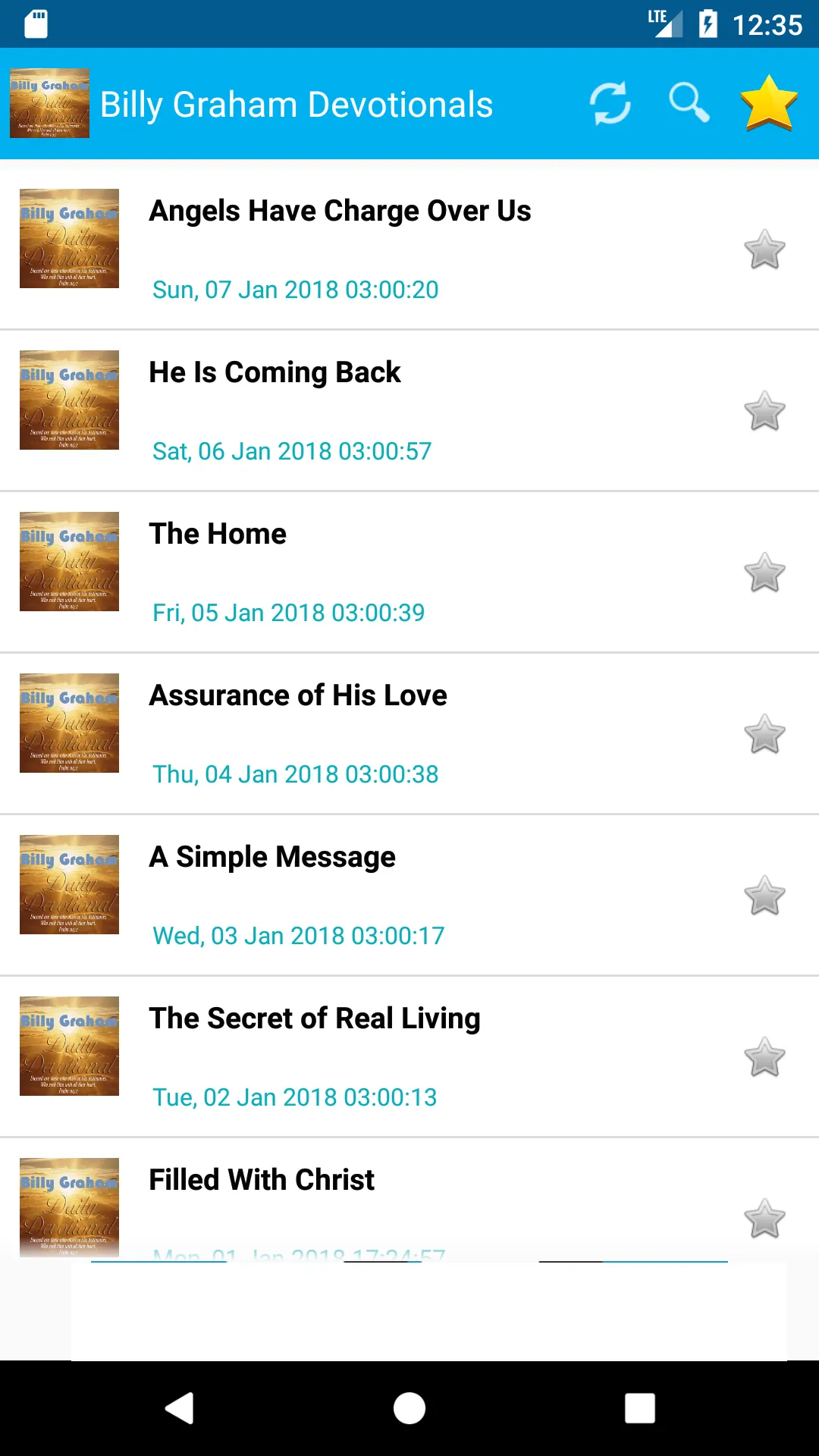Star the Angels Have Charge Over Us devotional
819x1456 pixels.
pyautogui.click(x=764, y=249)
